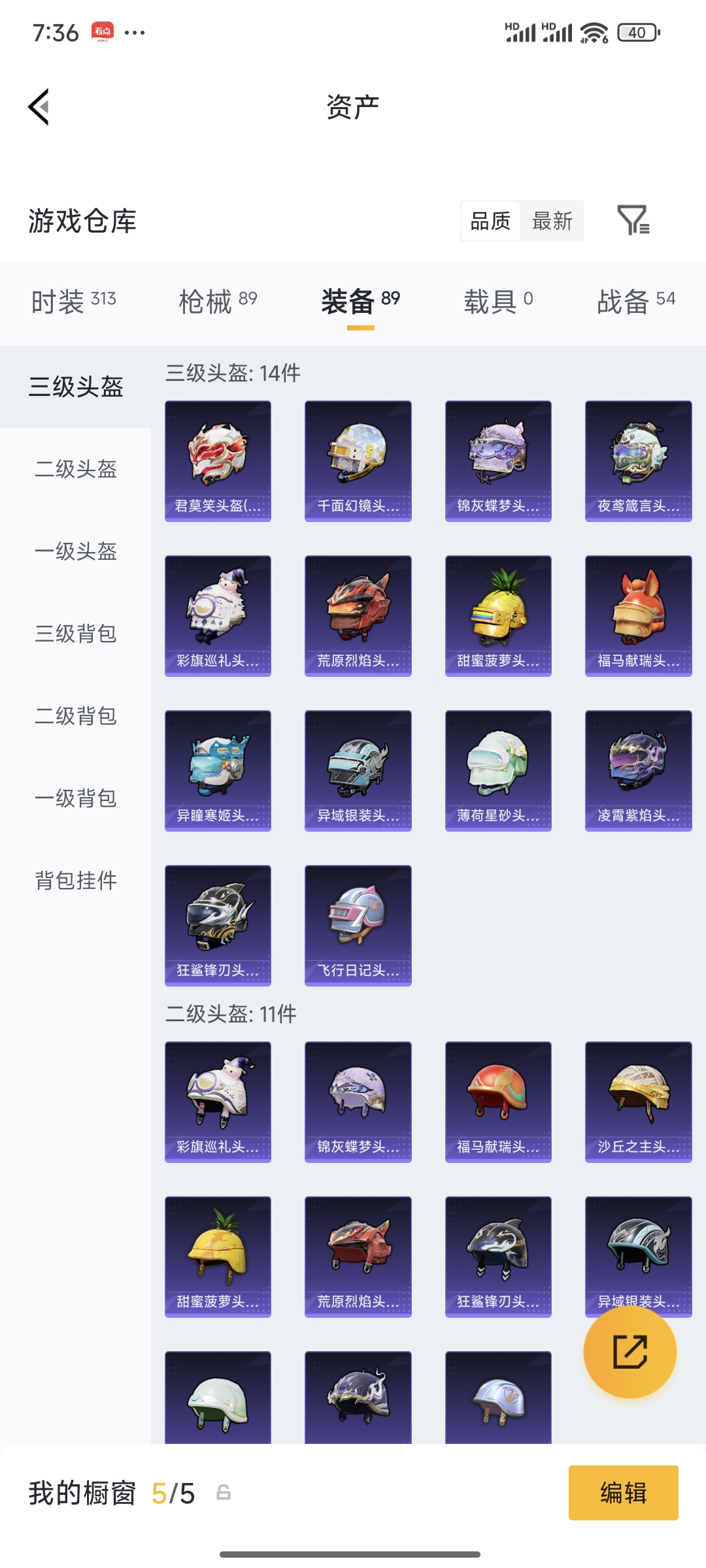The height and width of the screenshot is (1568, 706).
Task: Switch to the 时装 tab
Action: [73, 301]
